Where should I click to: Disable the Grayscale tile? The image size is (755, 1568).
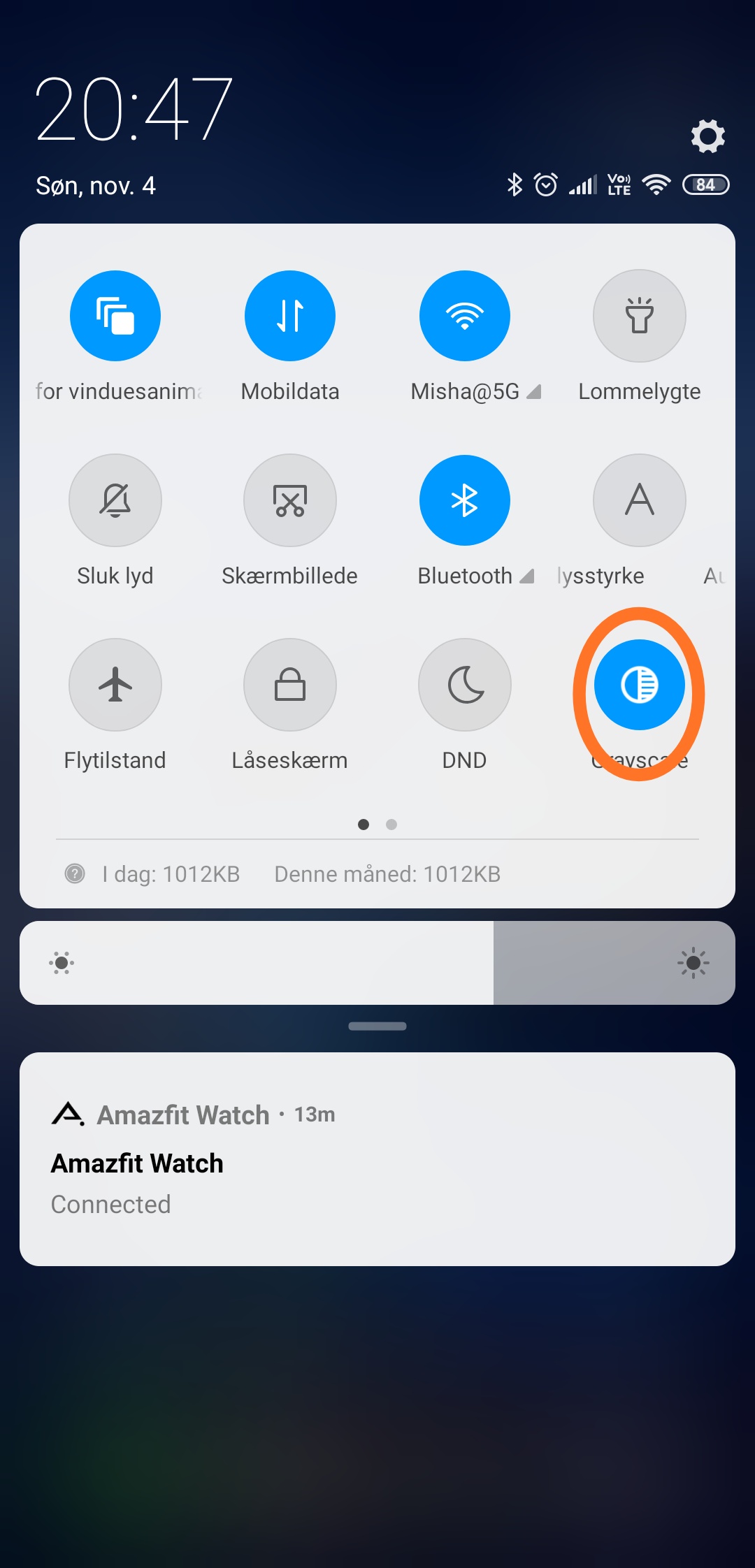click(x=640, y=685)
